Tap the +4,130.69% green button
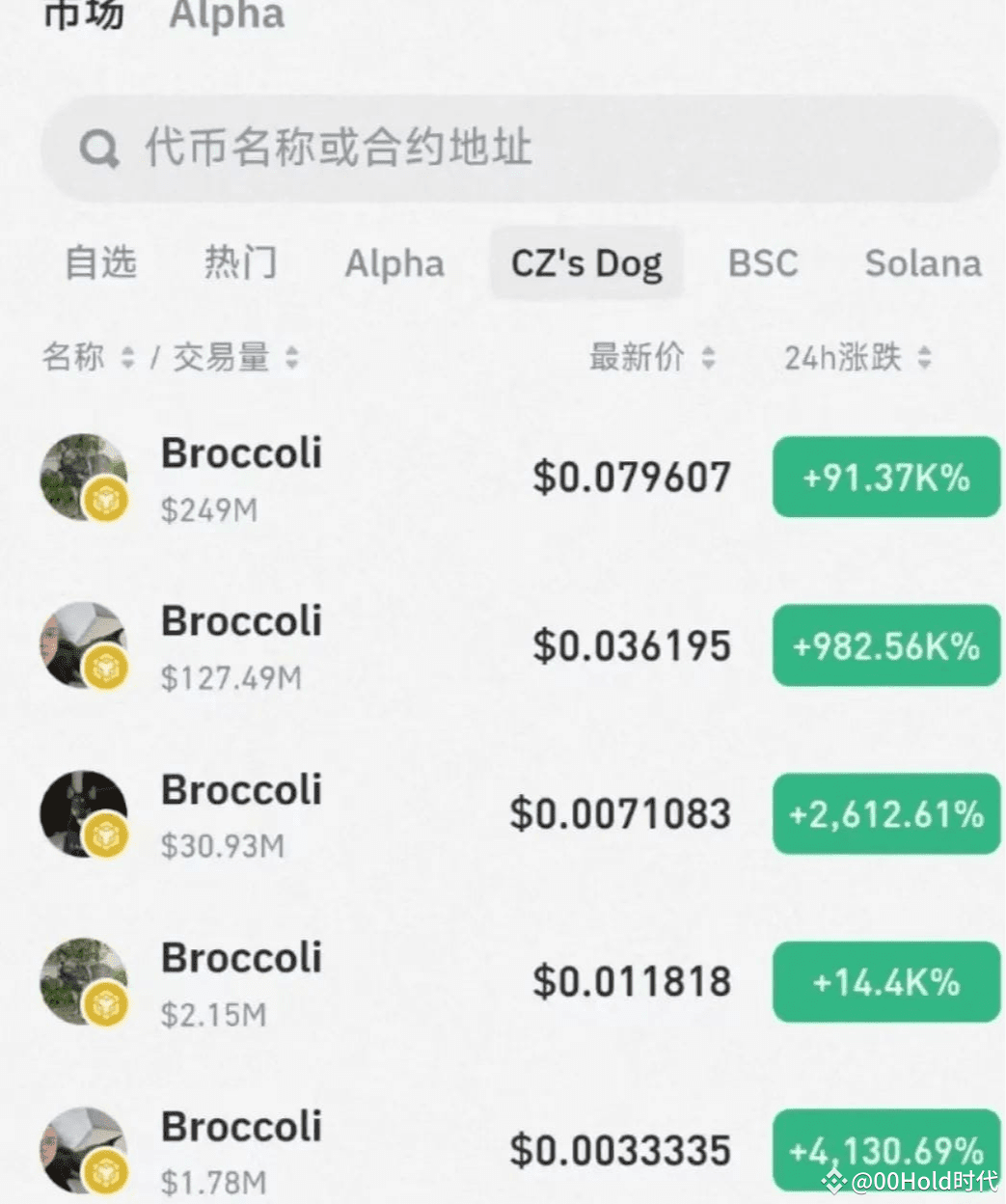1006x1204 pixels. (884, 1150)
